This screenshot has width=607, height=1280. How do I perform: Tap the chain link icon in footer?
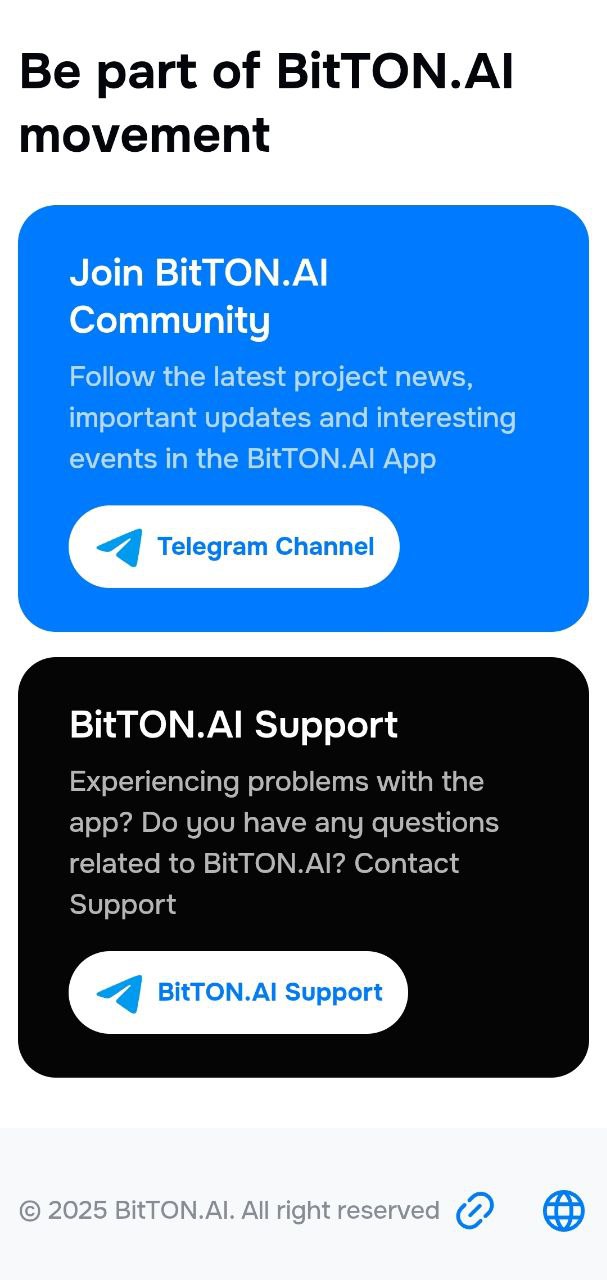click(475, 1211)
